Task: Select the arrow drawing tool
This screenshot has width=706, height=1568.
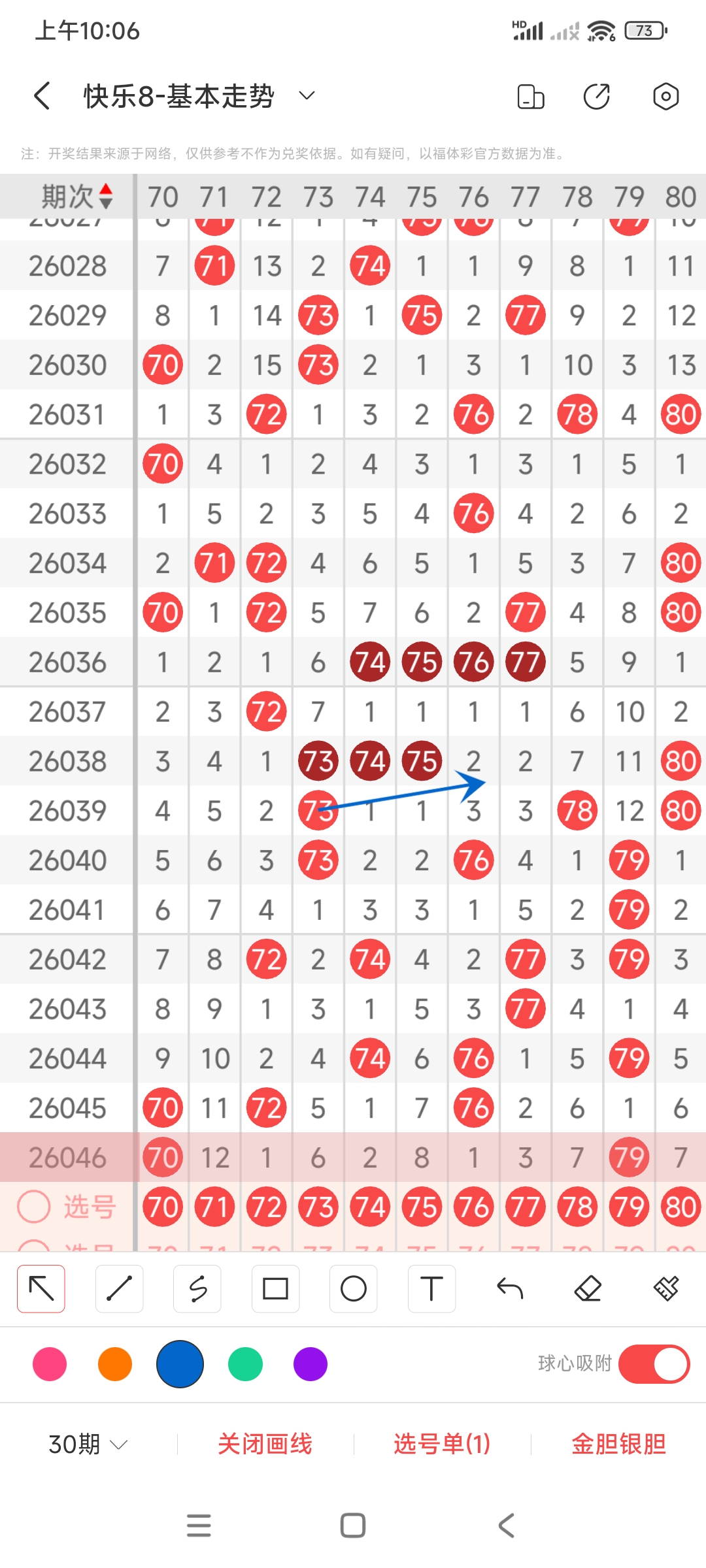Action: pos(41,1289)
